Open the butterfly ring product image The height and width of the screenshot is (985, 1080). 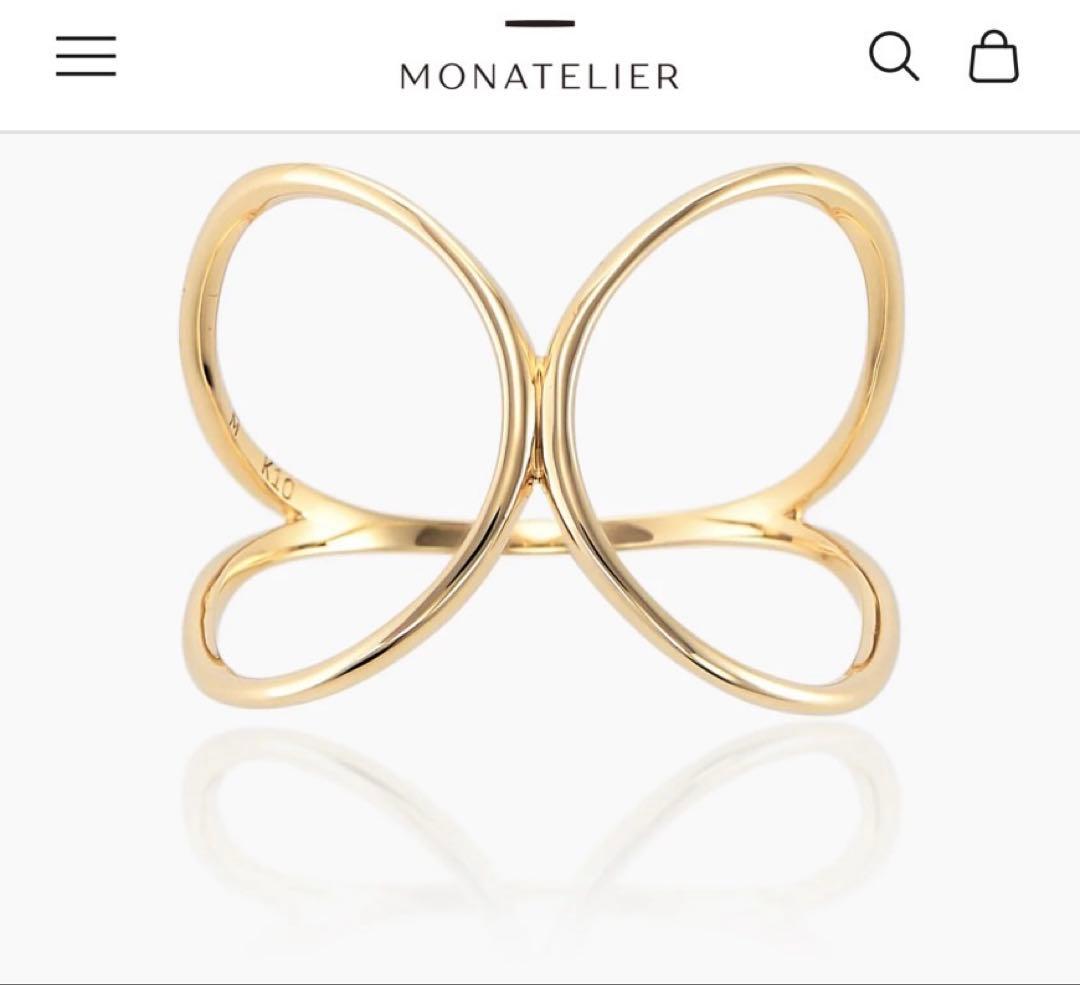(540, 440)
